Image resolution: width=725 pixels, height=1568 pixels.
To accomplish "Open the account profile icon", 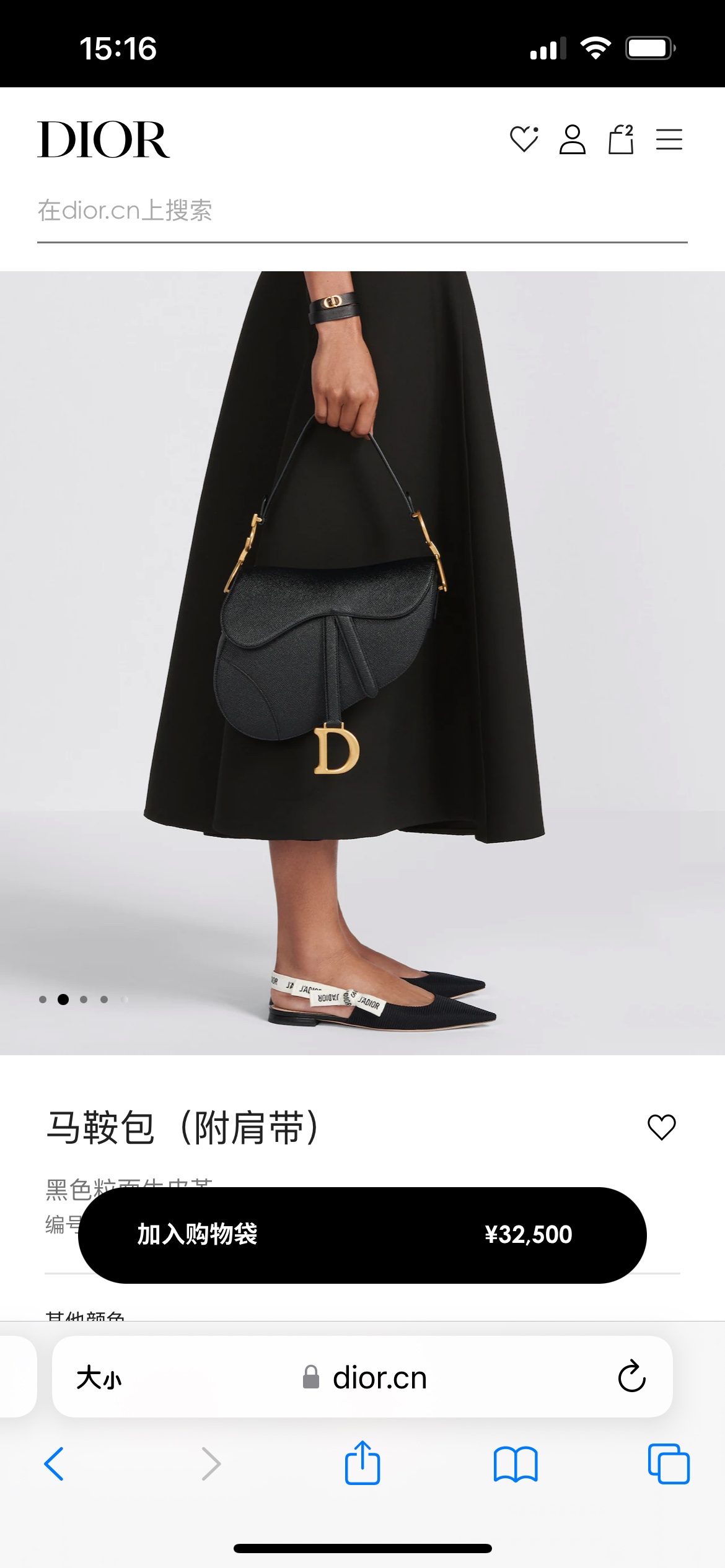I will 572,139.
